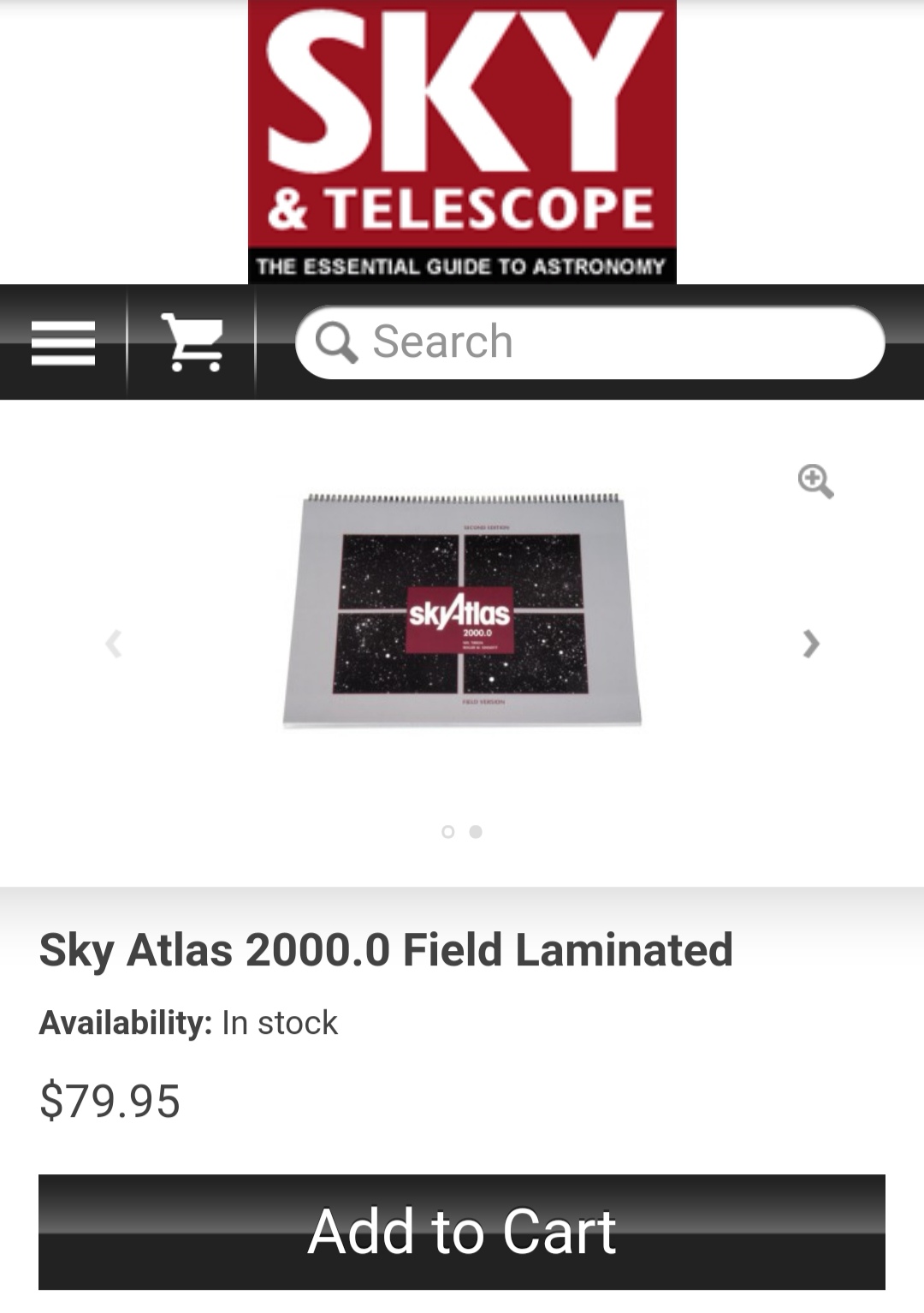The height and width of the screenshot is (1313, 924).
Task: Add Sky Atlas 2000.0 to cart
Action: click(x=462, y=1232)
